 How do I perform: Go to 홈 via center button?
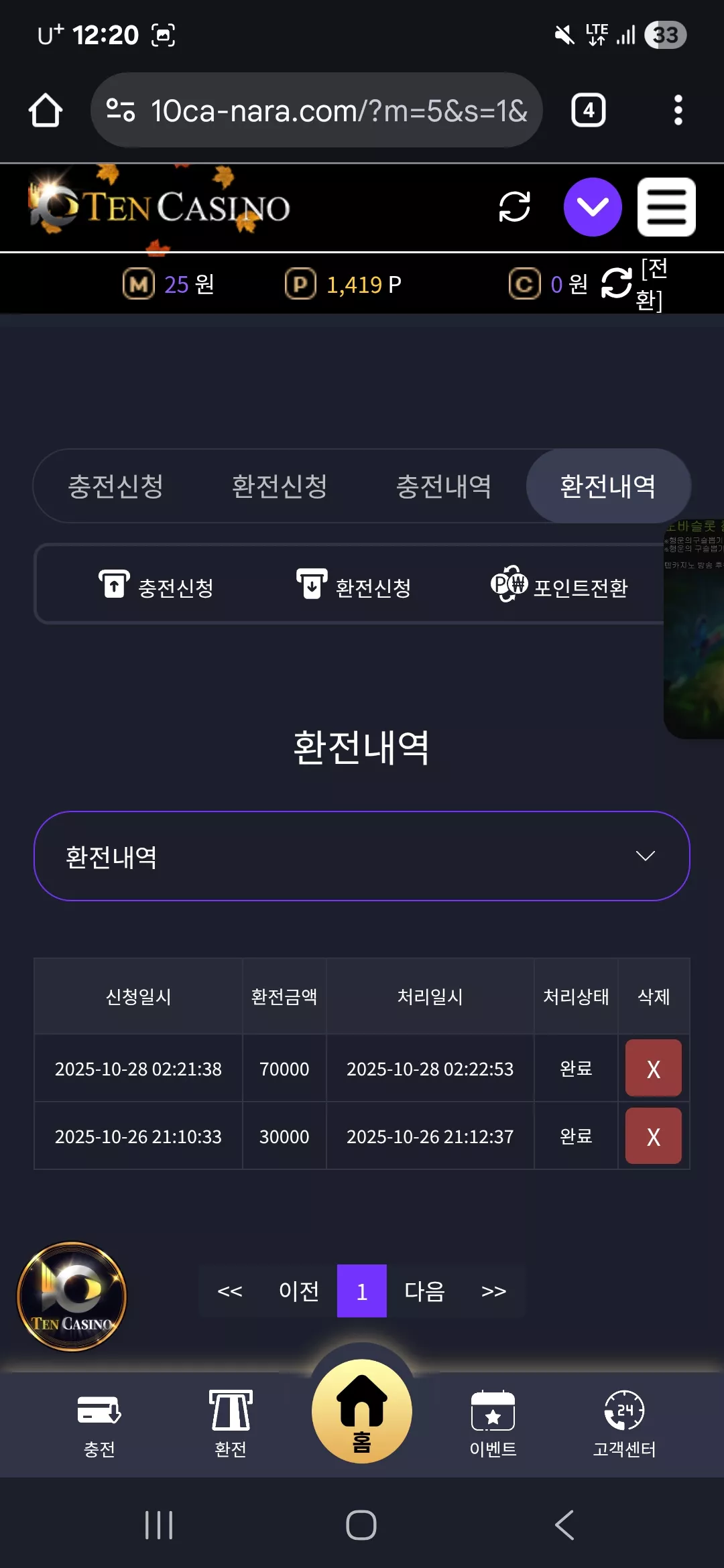[x=362, y=1411]
